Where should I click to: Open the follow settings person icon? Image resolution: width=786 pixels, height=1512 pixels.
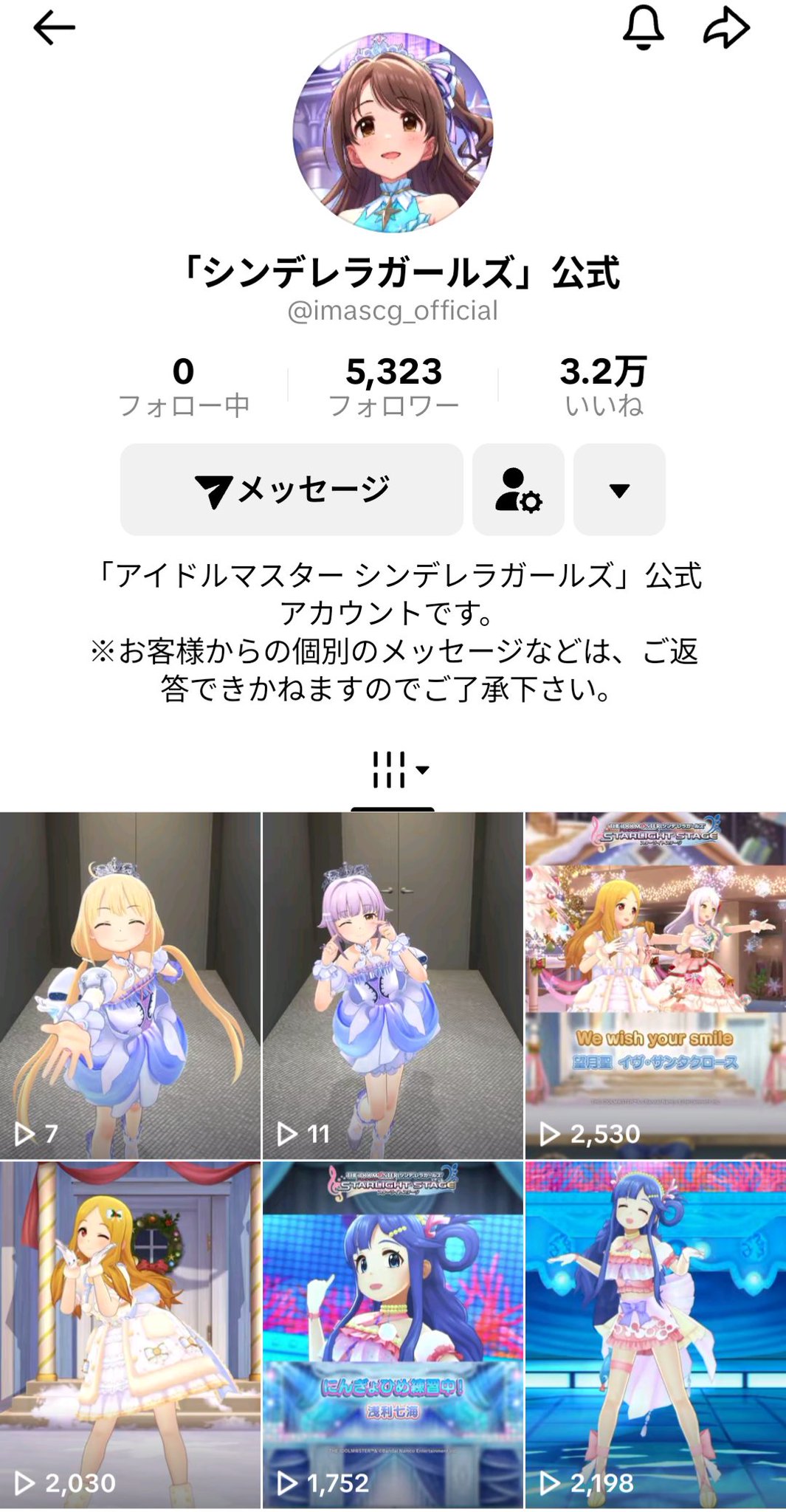point(518,489)
